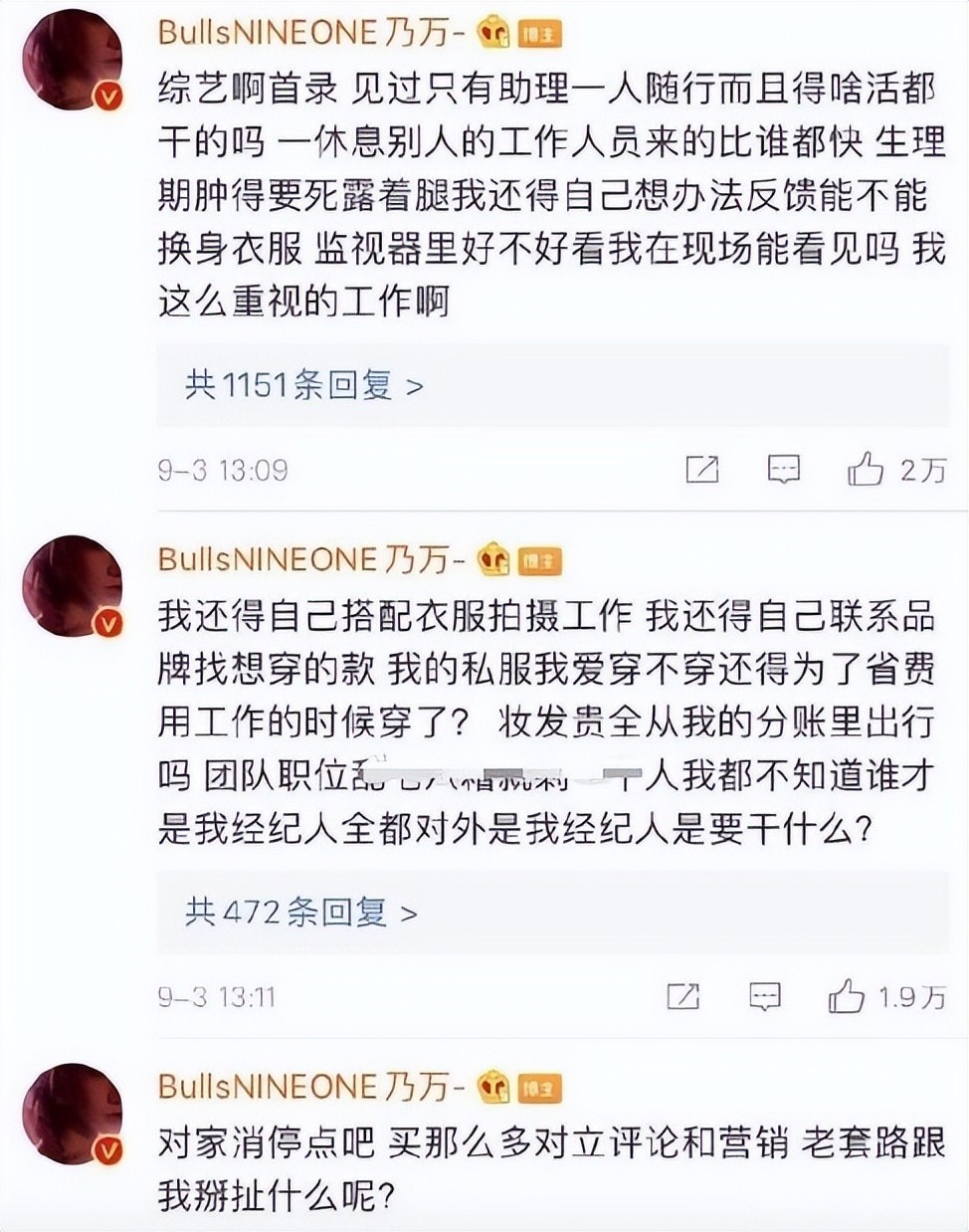The image size is (969, 1232).
Task: Share the comment posted at 13:11
Action: pos(682,996)
